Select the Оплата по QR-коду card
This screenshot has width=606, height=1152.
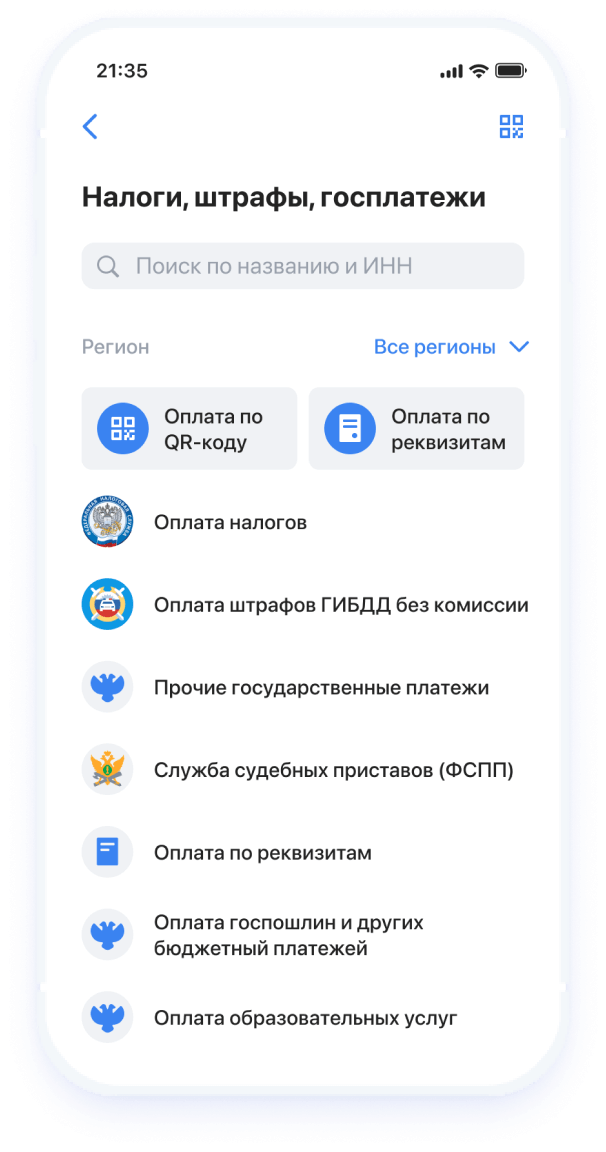189,428
